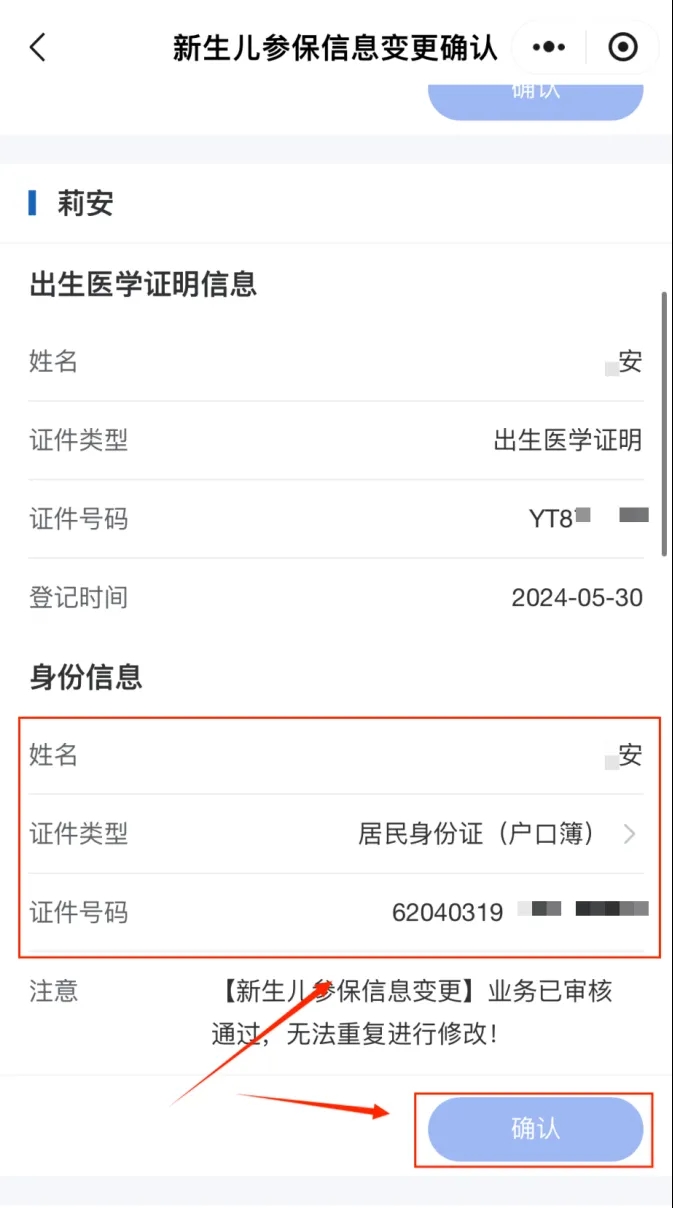Open the mini program three-dot menu
Image resolution: width=673 pixels, height=1208 pixels.
coord(549,47)
